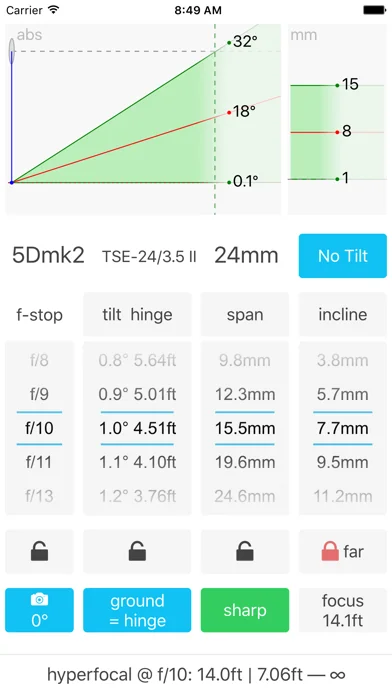The image size is (392, 696).
Task: Open the focus 14.1ft setting
Action: click(x=342, y=610)
